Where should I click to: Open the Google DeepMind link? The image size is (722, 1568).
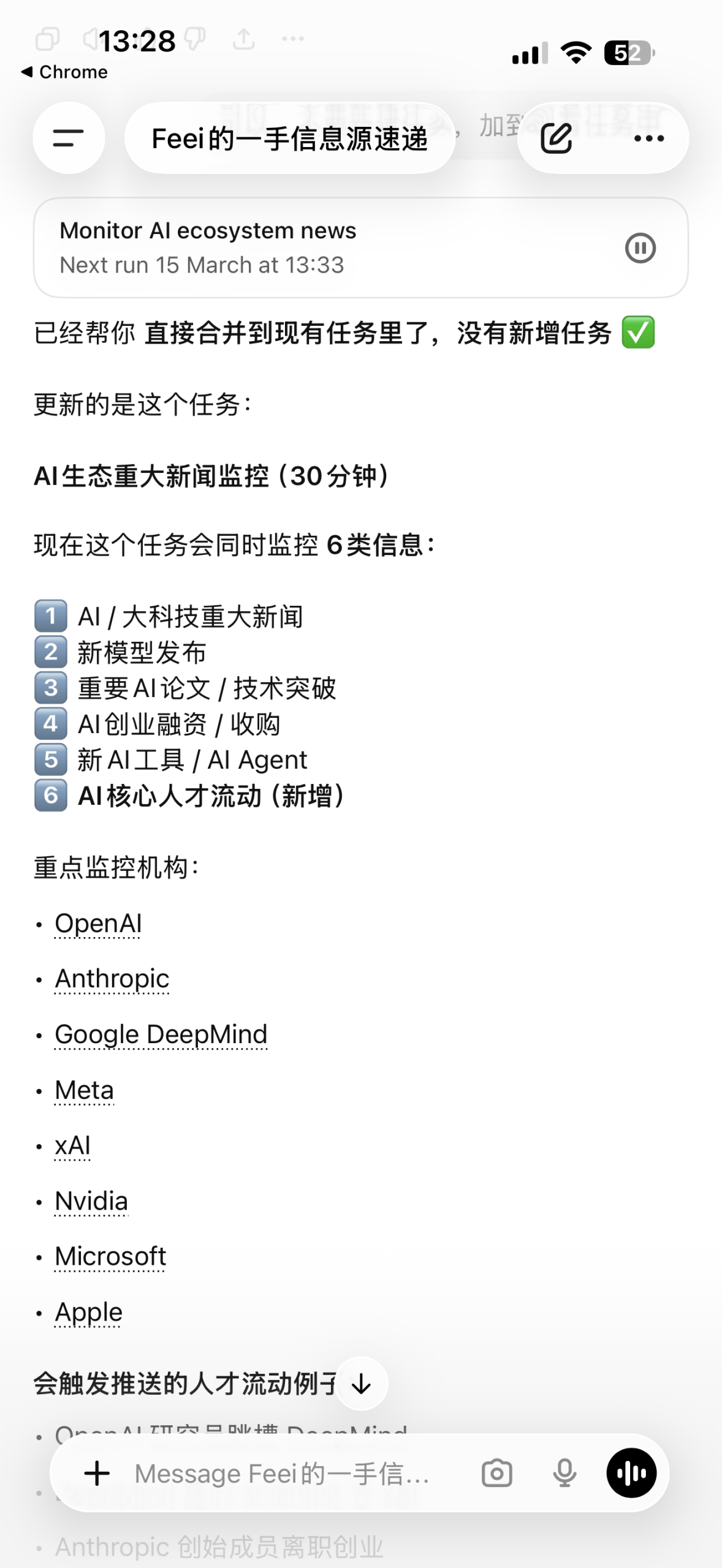pos(161,1034)
